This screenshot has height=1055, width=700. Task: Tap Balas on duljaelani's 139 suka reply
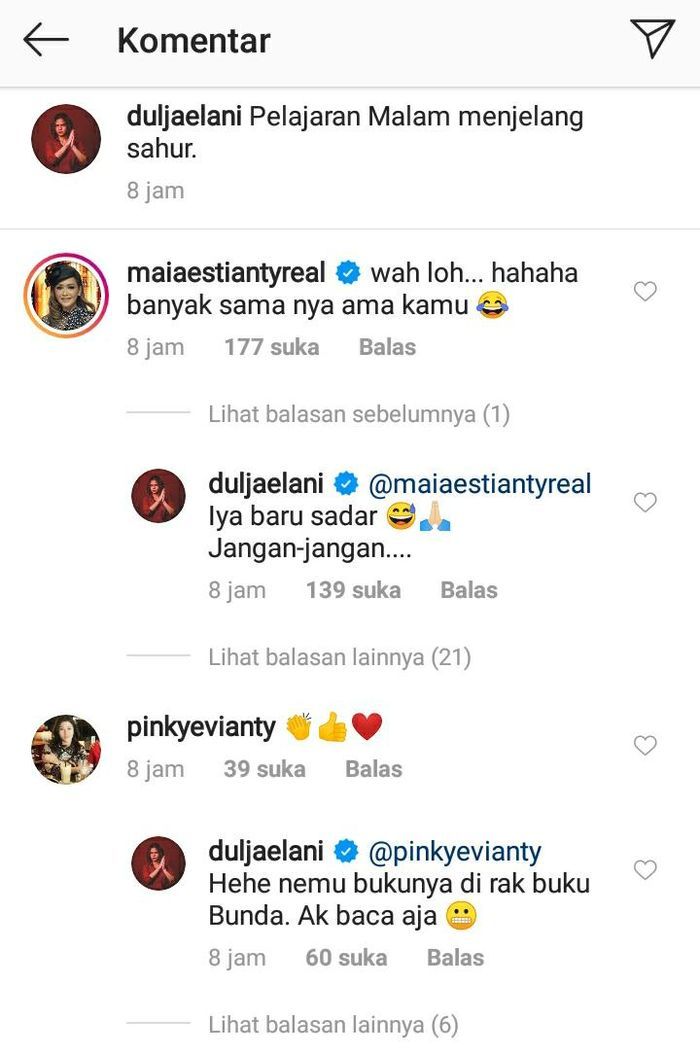point(468,590)
